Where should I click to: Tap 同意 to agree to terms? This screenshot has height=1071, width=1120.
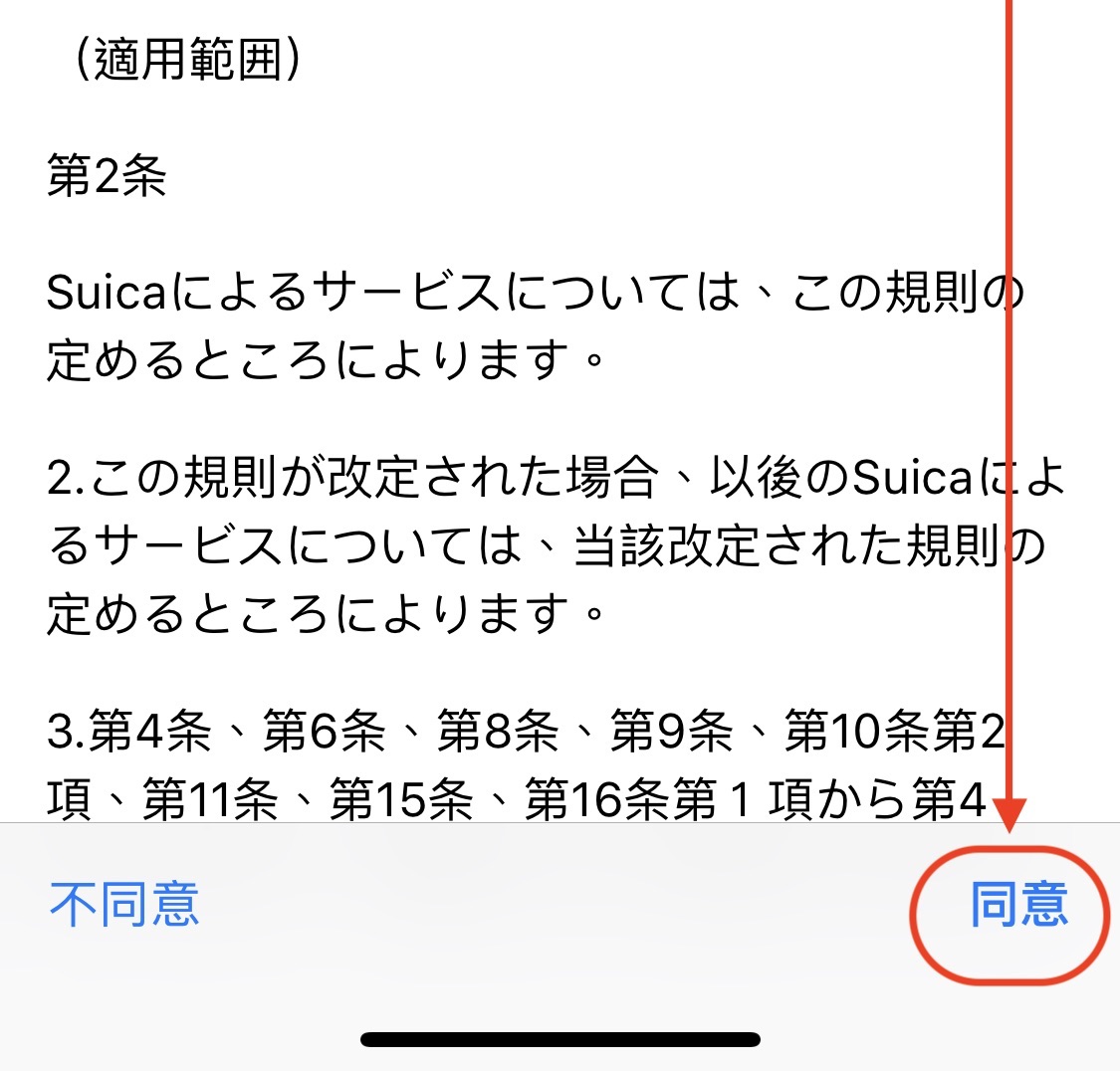(1018, 906)
